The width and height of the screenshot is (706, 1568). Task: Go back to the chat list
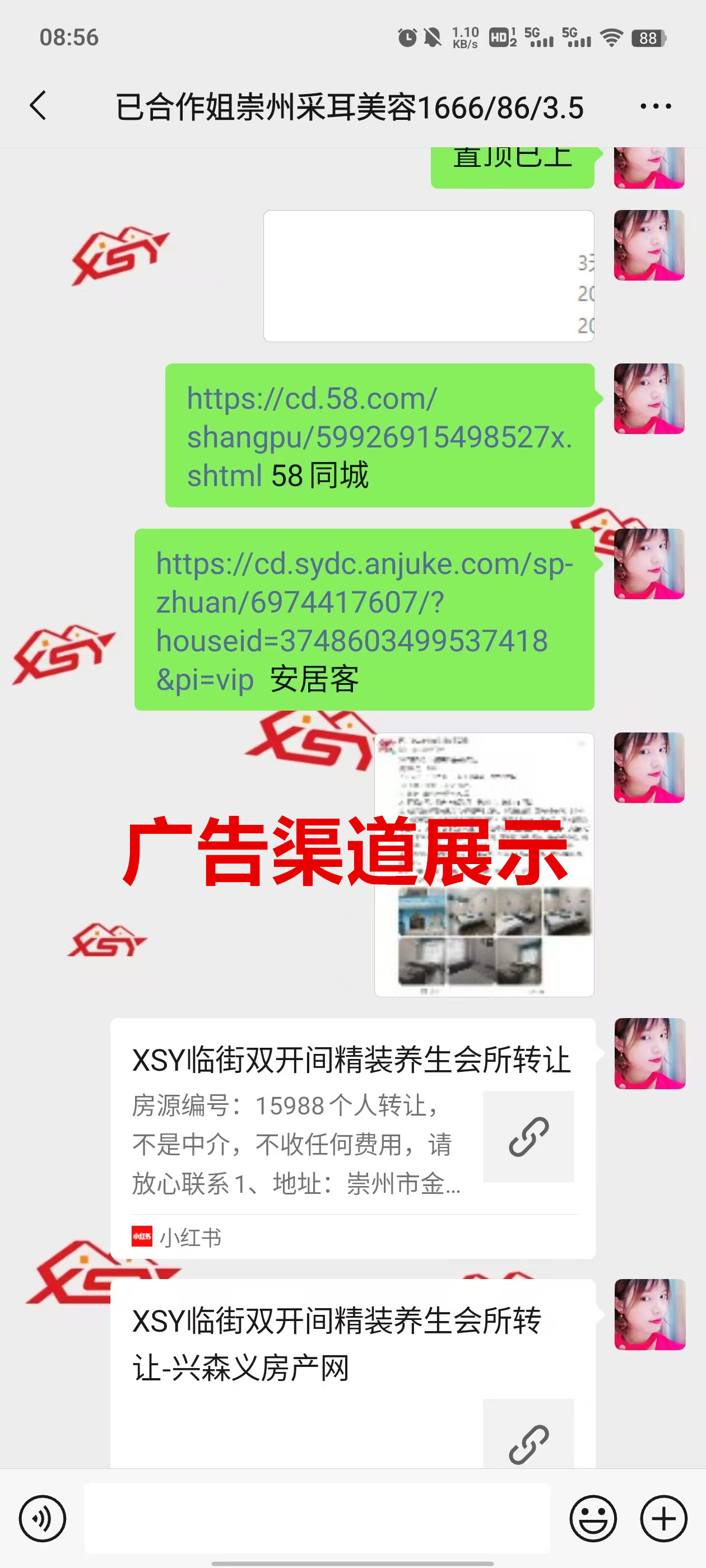point(38,106)
